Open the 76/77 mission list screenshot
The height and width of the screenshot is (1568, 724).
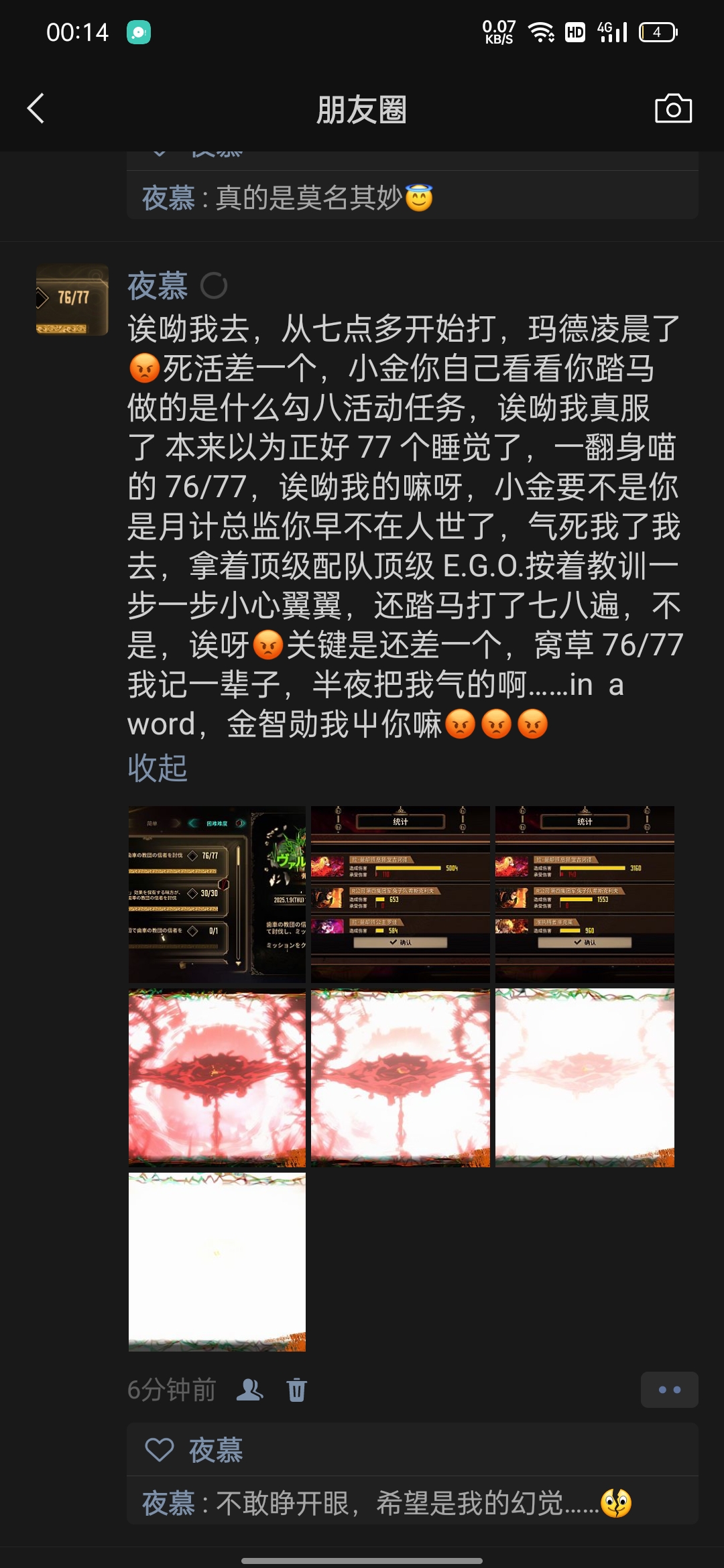(217, 894)
